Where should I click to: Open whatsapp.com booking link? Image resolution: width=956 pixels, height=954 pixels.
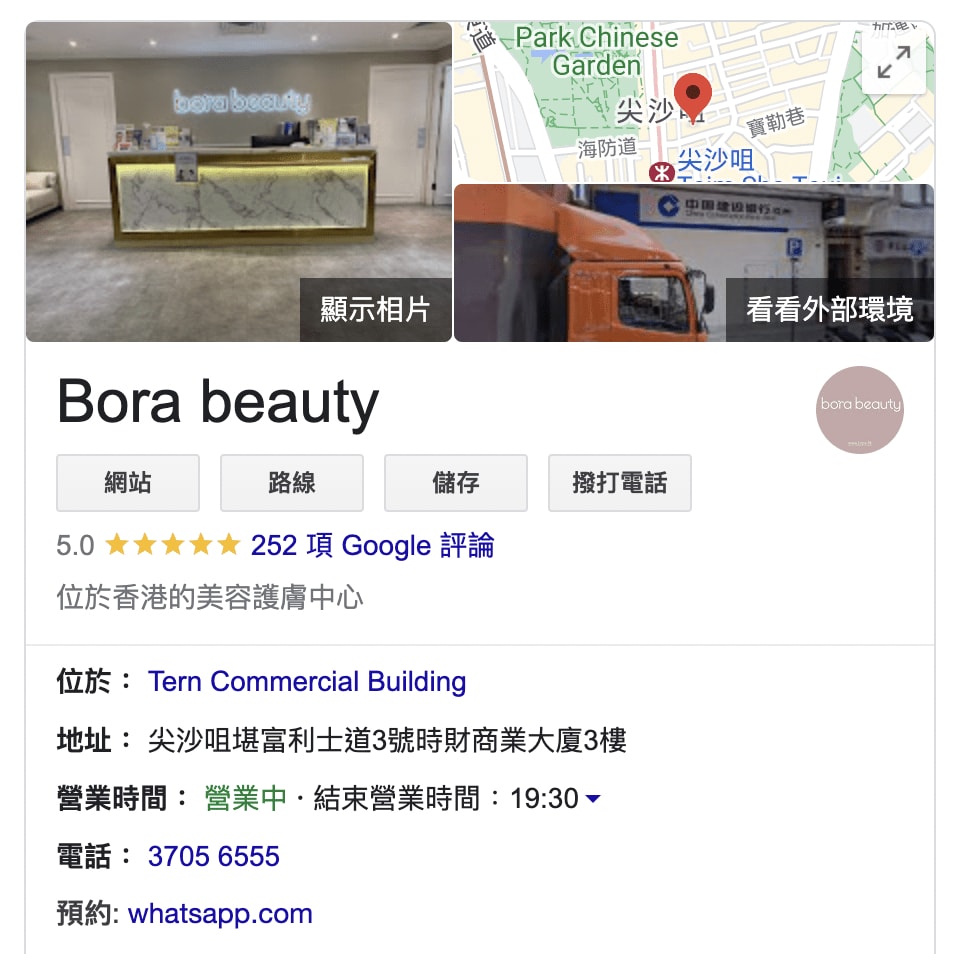pyautogui.click(x=220, y=913)
